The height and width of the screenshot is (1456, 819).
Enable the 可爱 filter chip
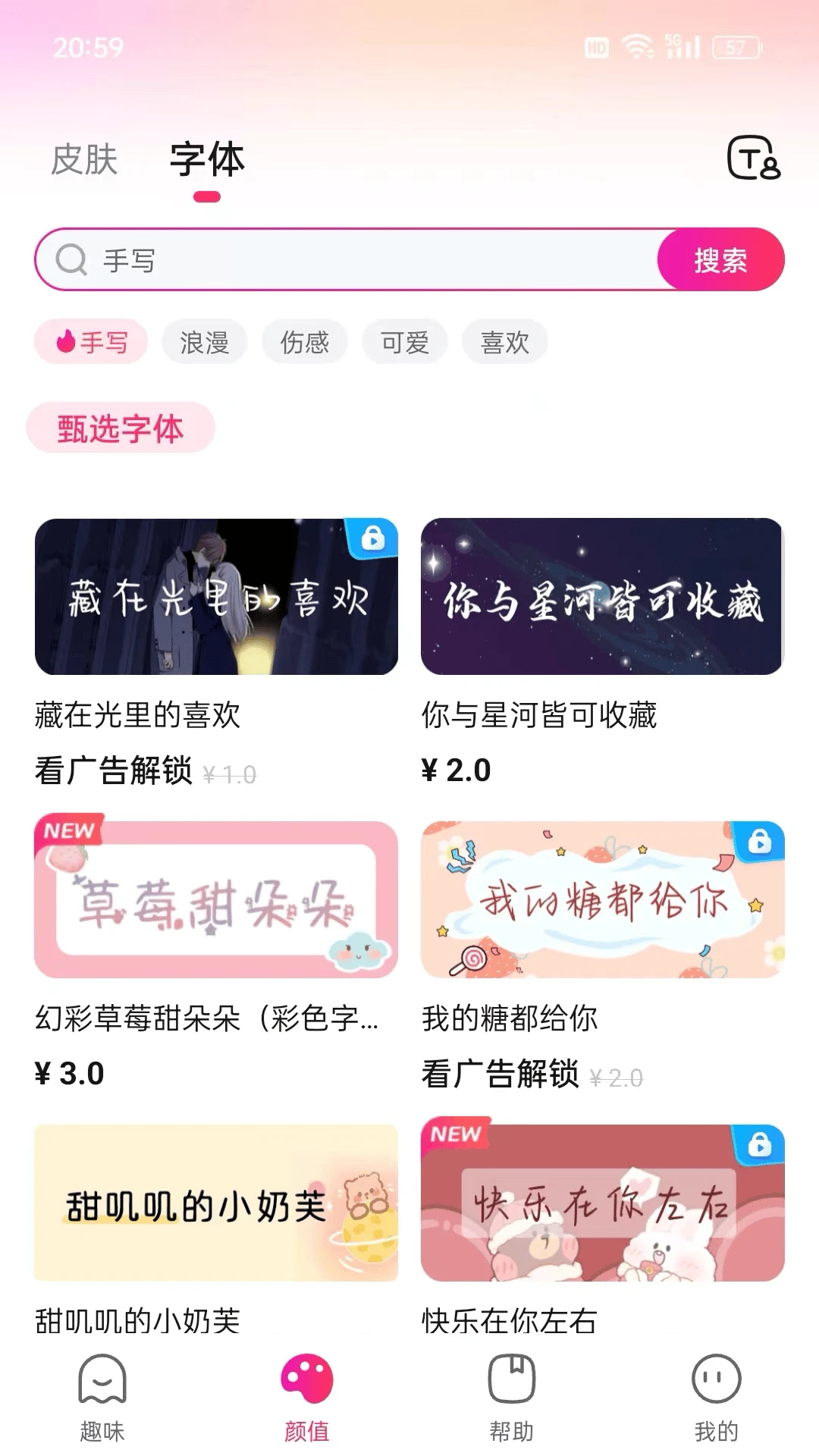tap(405, 341)
